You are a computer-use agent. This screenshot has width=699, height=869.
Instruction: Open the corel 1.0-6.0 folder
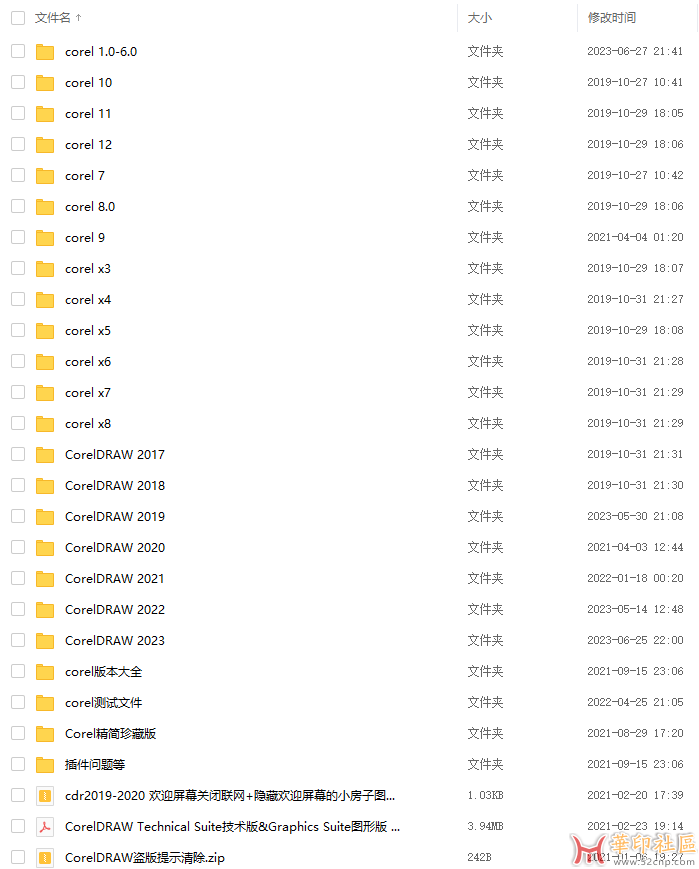pos(100,52)
